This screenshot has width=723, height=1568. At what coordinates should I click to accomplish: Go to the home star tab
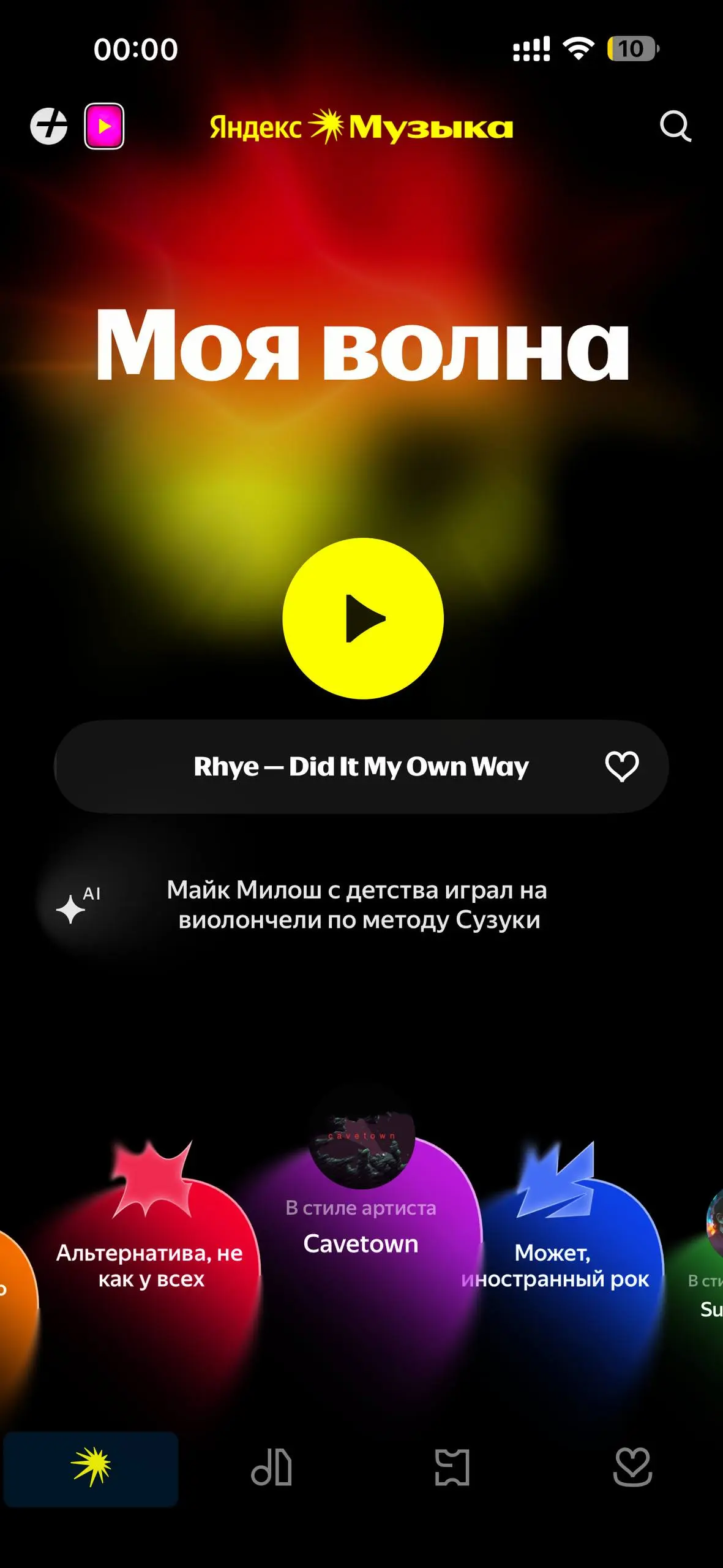[91, 1468]
